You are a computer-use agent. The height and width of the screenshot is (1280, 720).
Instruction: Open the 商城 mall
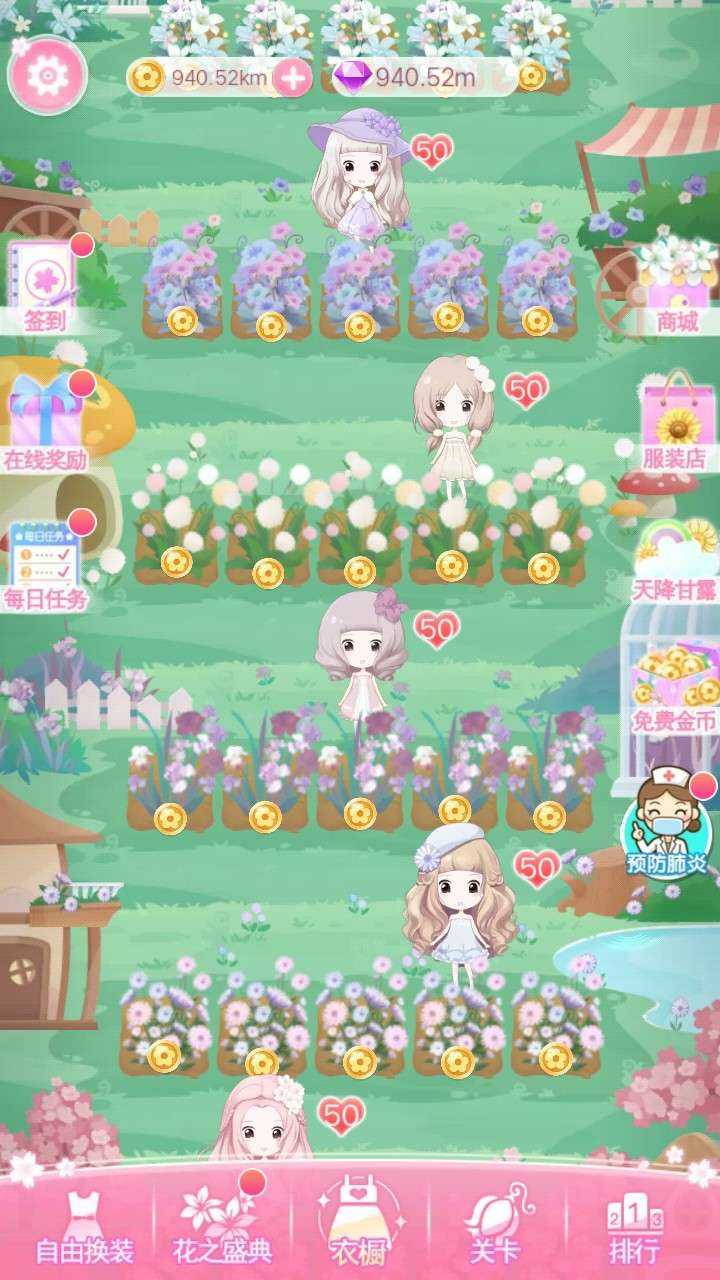677,285
